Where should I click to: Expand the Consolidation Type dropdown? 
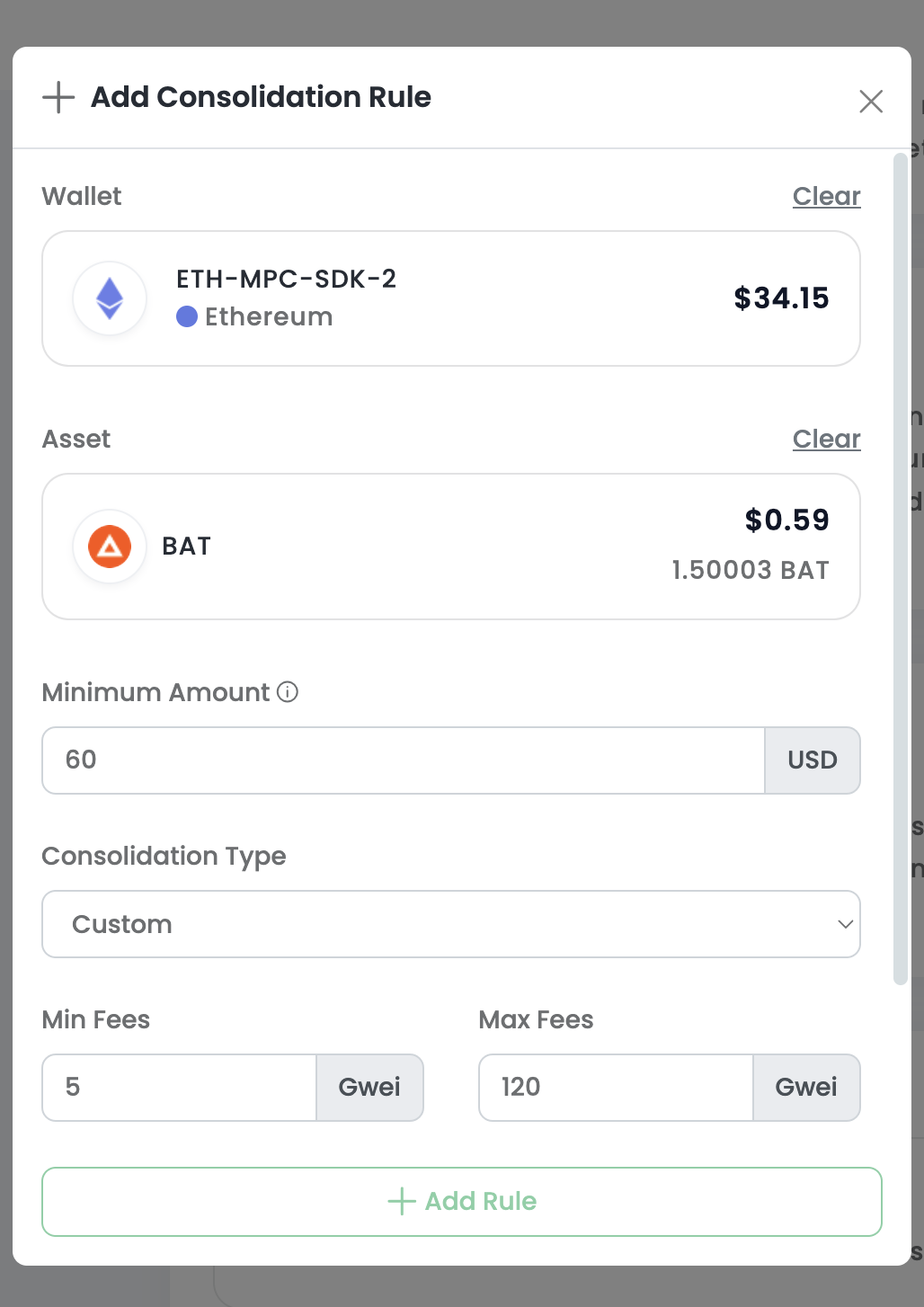pos(450,924)
